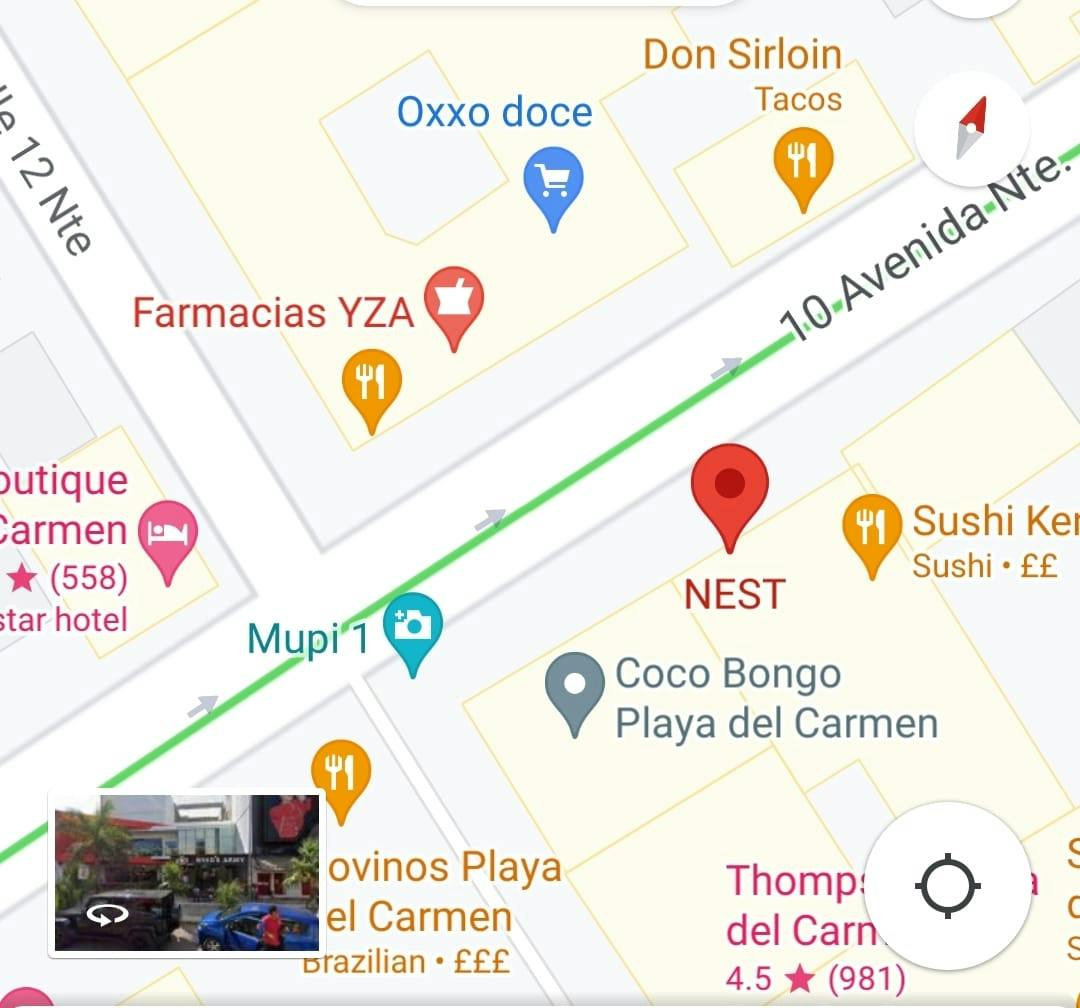Select the red NEST location pin
This screenshot has height=1008, width=1080.
(730, 489)
